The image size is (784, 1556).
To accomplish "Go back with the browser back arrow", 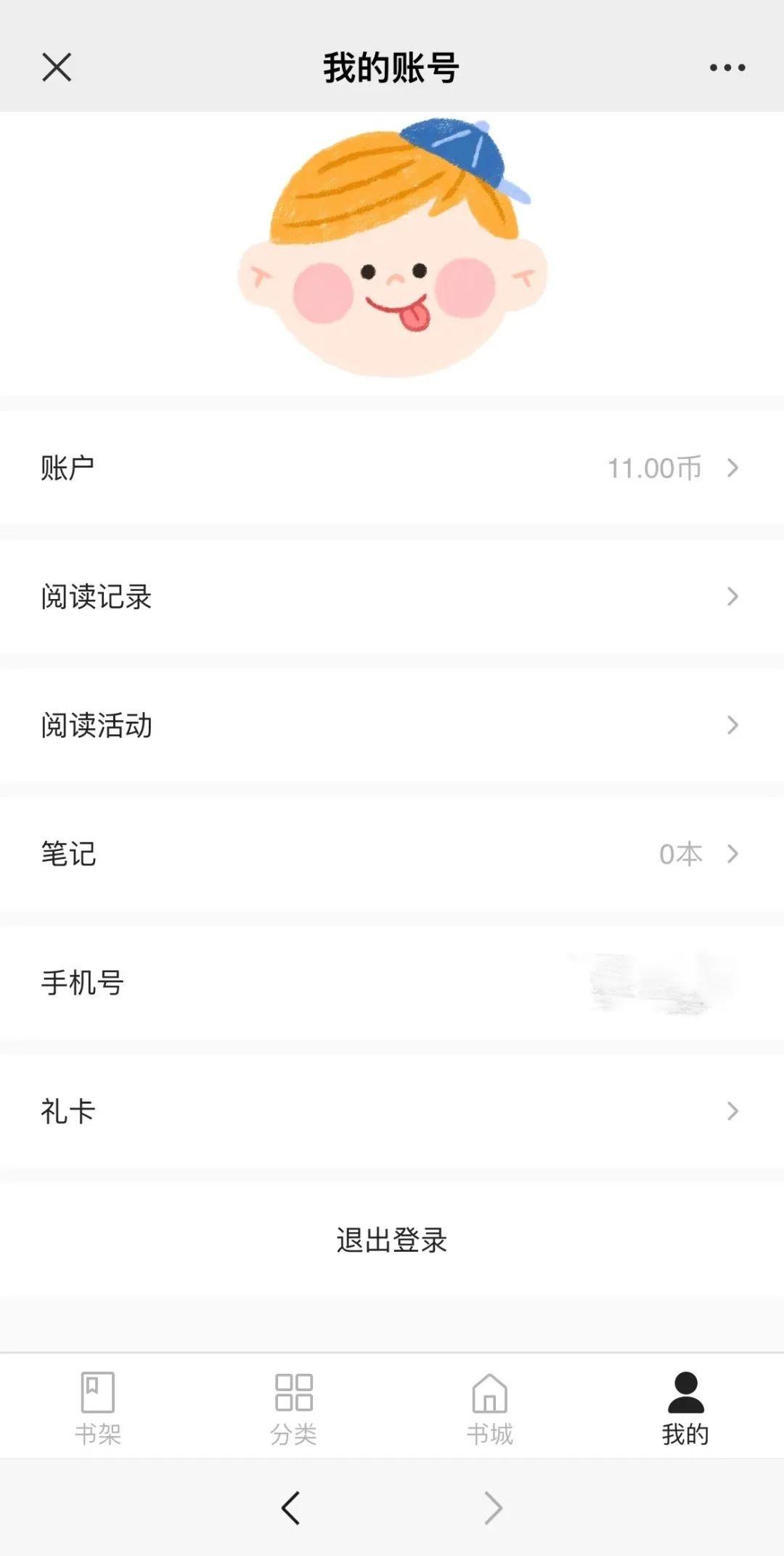I will point(290,1508).
